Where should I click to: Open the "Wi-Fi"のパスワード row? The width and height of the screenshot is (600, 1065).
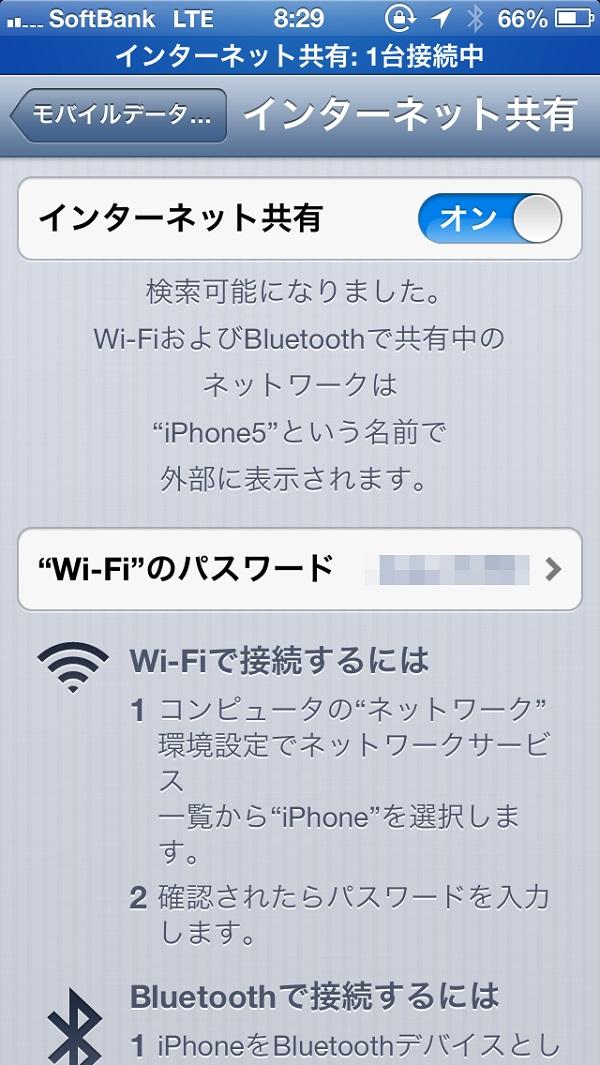[x=299, y=569]
